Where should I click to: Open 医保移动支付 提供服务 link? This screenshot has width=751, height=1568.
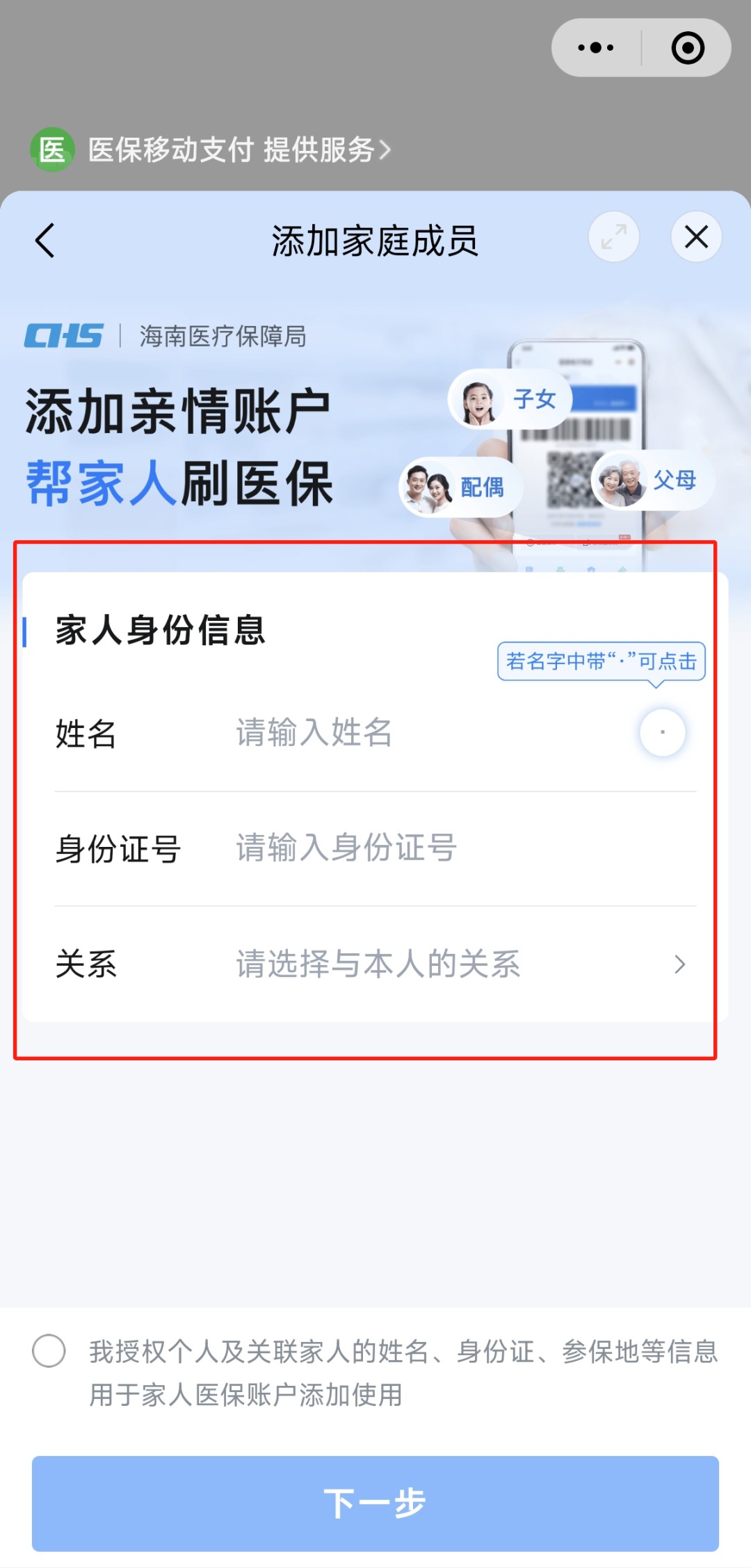tap(239, 149)
